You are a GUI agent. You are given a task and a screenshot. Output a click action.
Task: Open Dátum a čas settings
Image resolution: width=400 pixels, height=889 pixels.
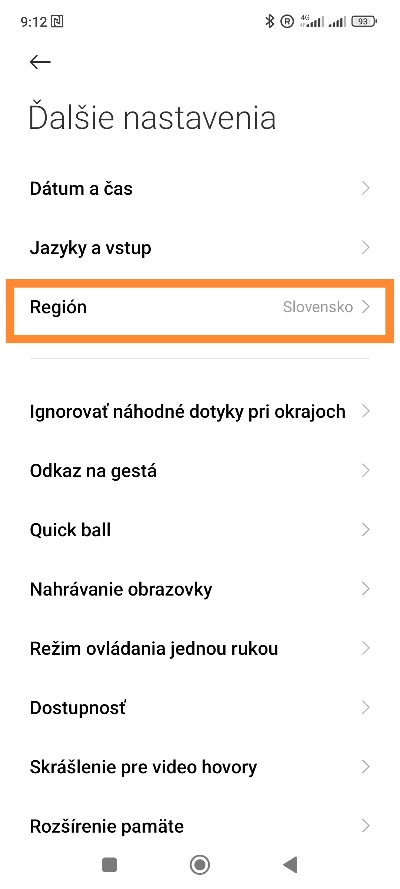pos(200,188)
